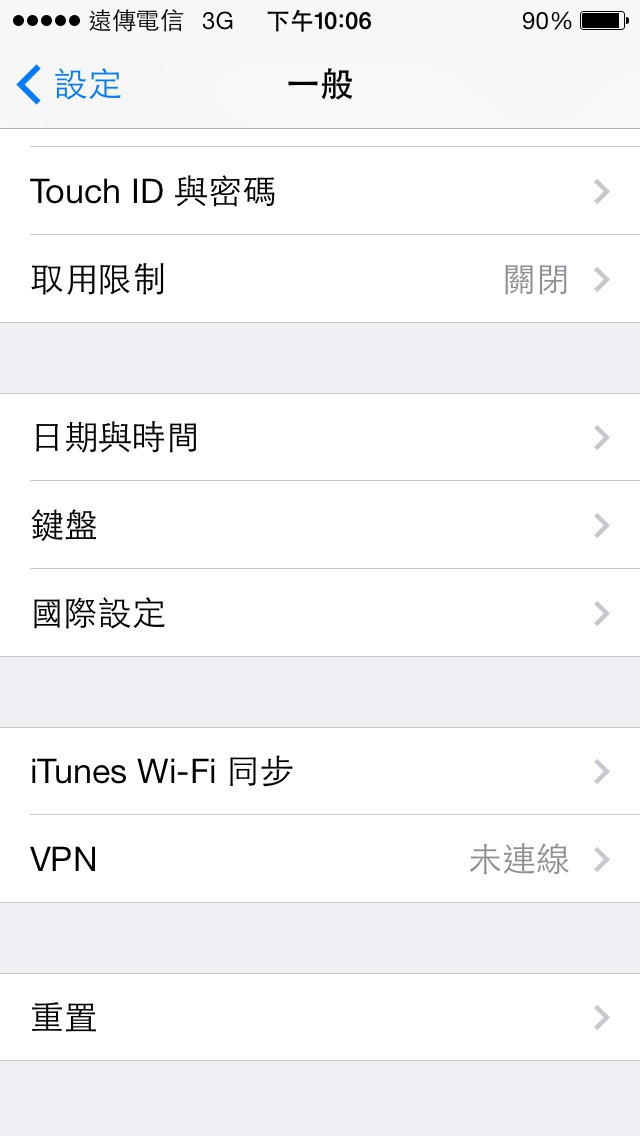Open the 鍵盤 settings row
640x1136 pixels.
(x=320, y=525)
